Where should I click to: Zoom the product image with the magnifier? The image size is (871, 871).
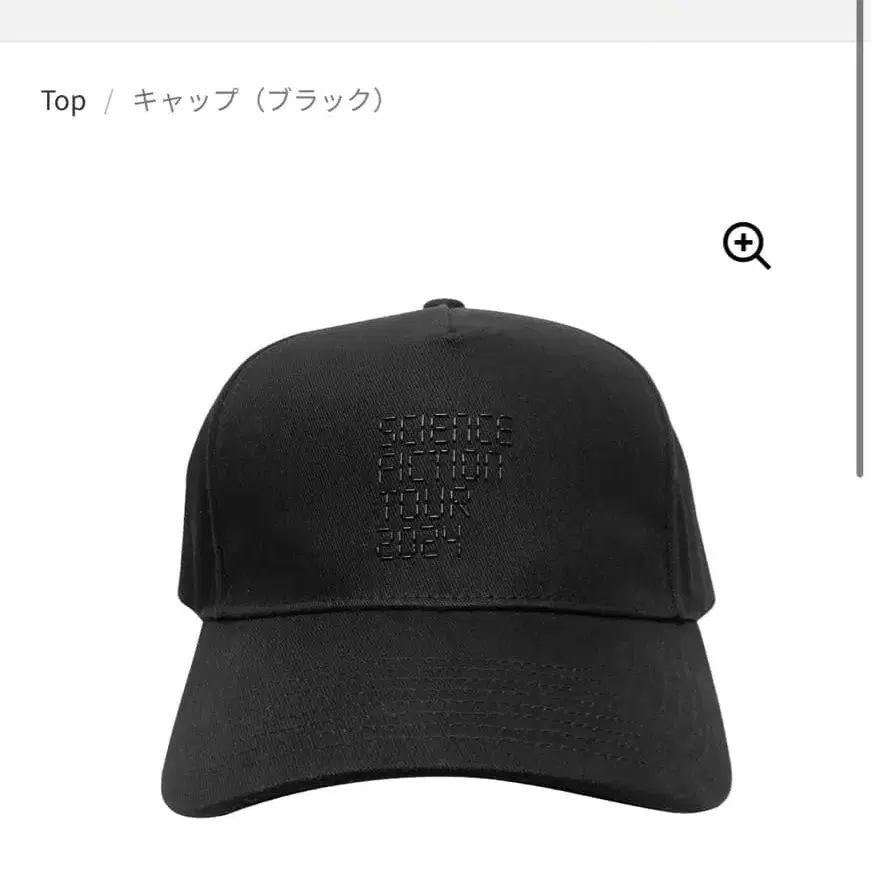point(746,246)
